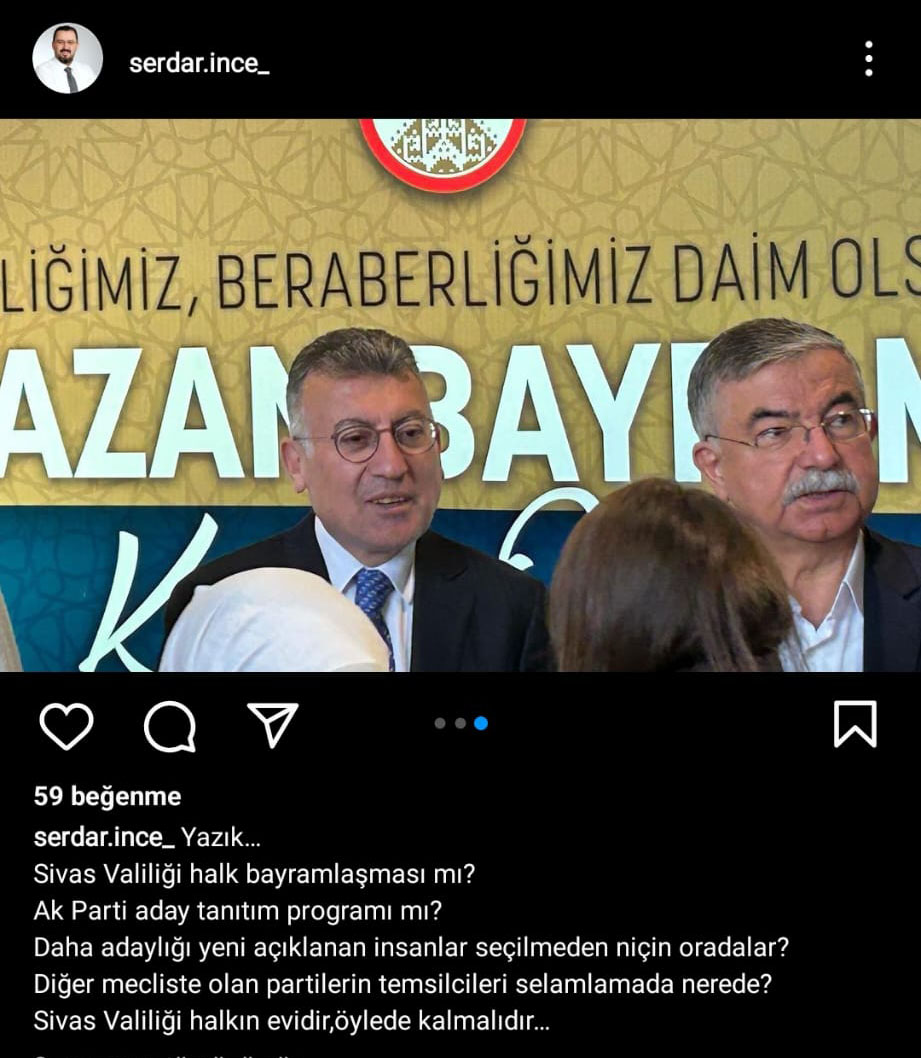The image size is (921, 1058).
Task: Save this post with the bookmark icon
Action: point(855,724)
